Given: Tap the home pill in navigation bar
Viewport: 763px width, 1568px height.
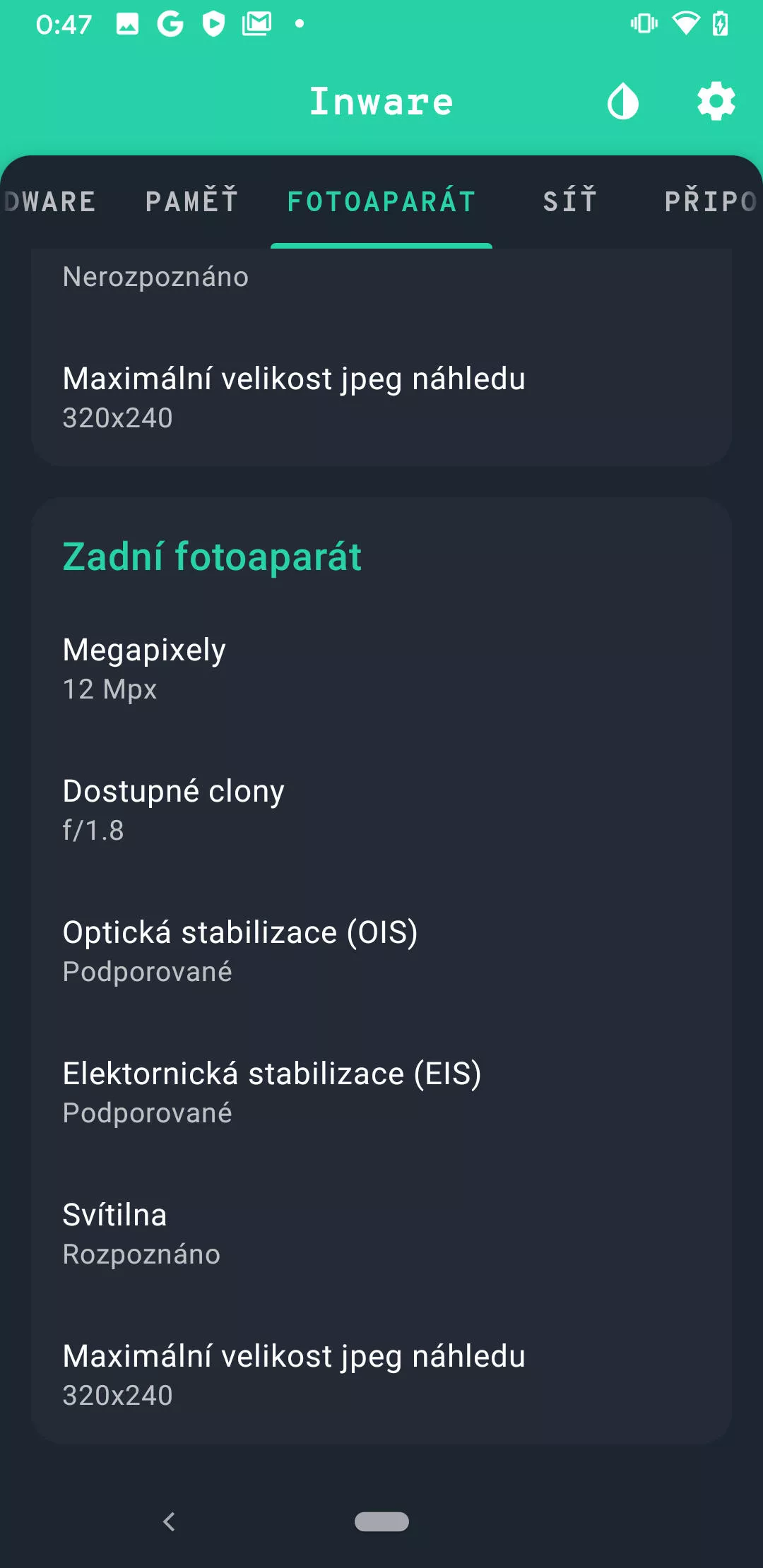Looking at the screenshot, I should 381,1521.
